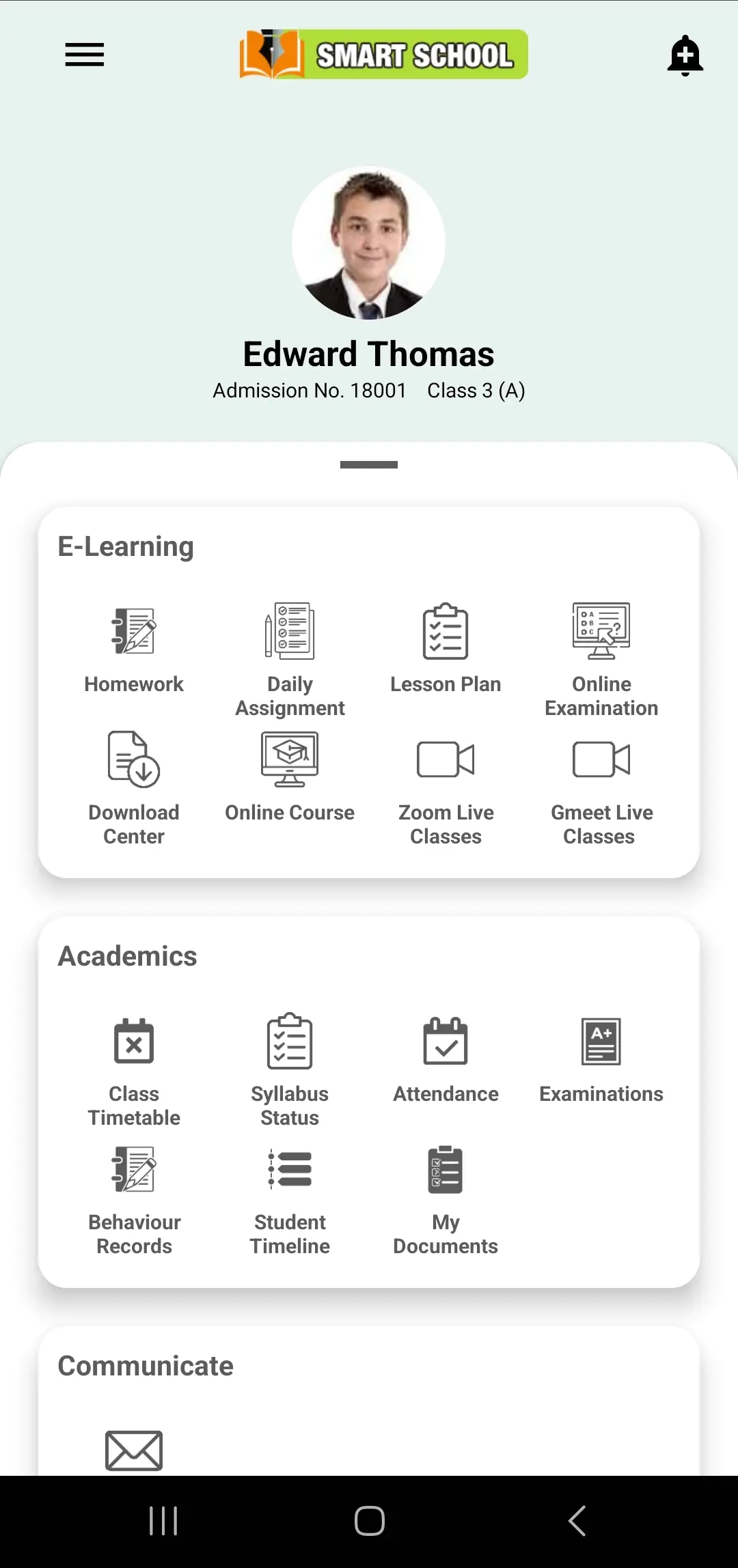The width and height of the screenshot is (738, 1568).
Task: Tap the system home button
Action: coord(369,1521)
